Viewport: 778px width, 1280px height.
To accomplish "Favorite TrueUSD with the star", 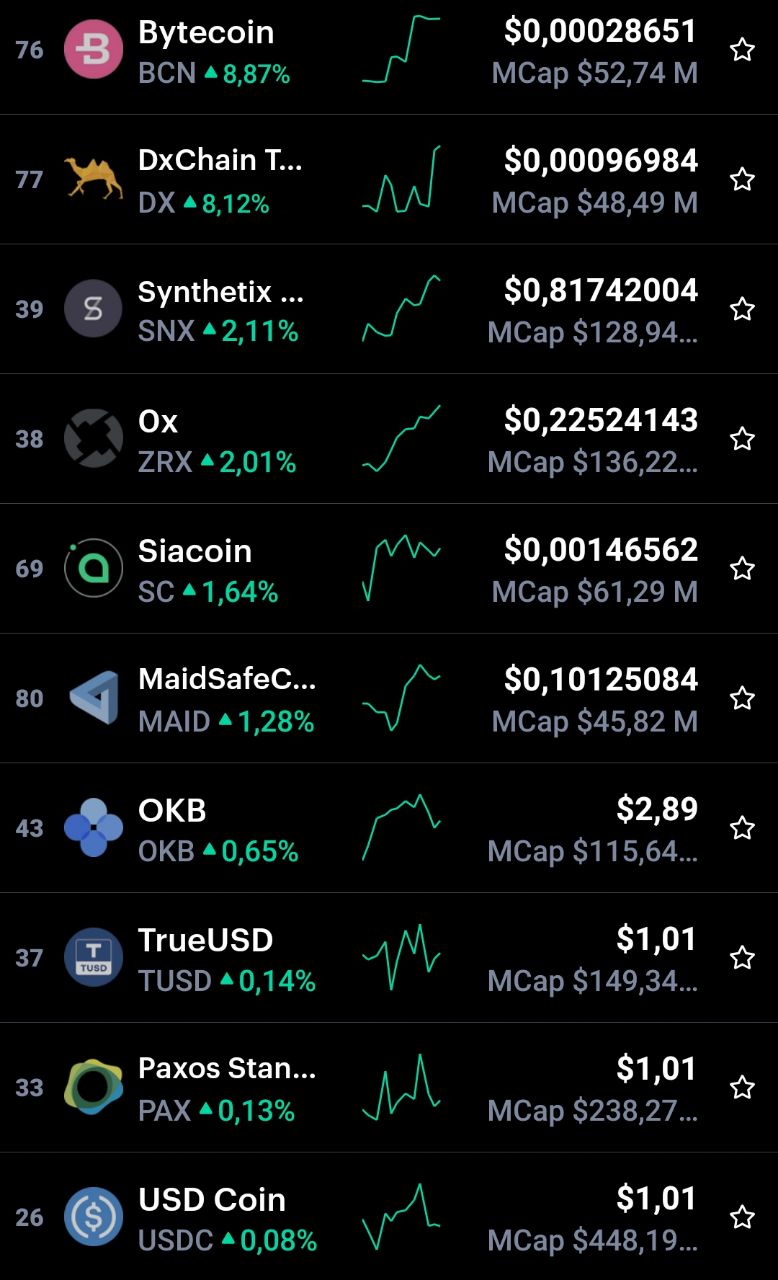I will click(742, 958).
